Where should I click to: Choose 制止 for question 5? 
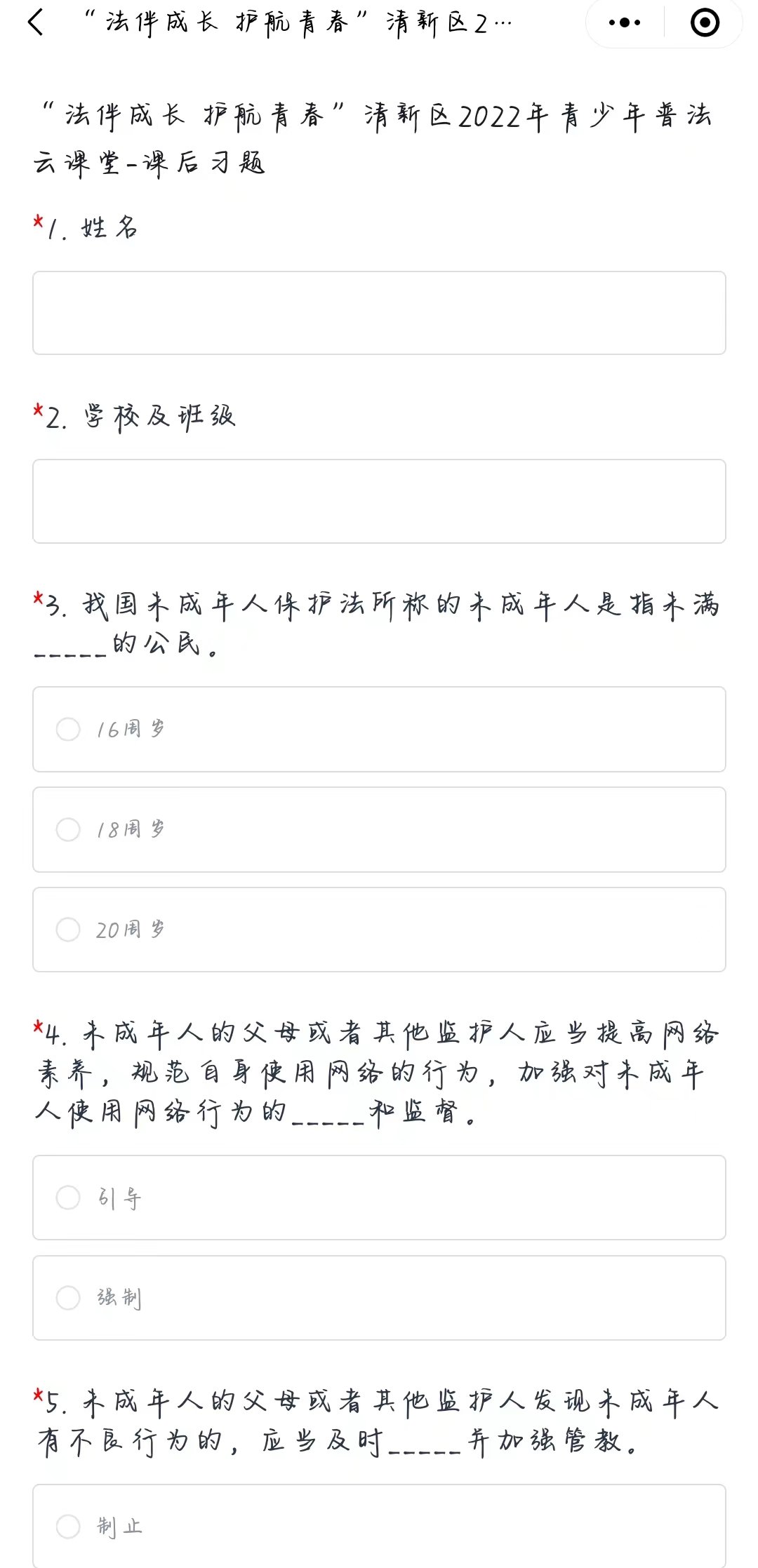point(379,1526)
